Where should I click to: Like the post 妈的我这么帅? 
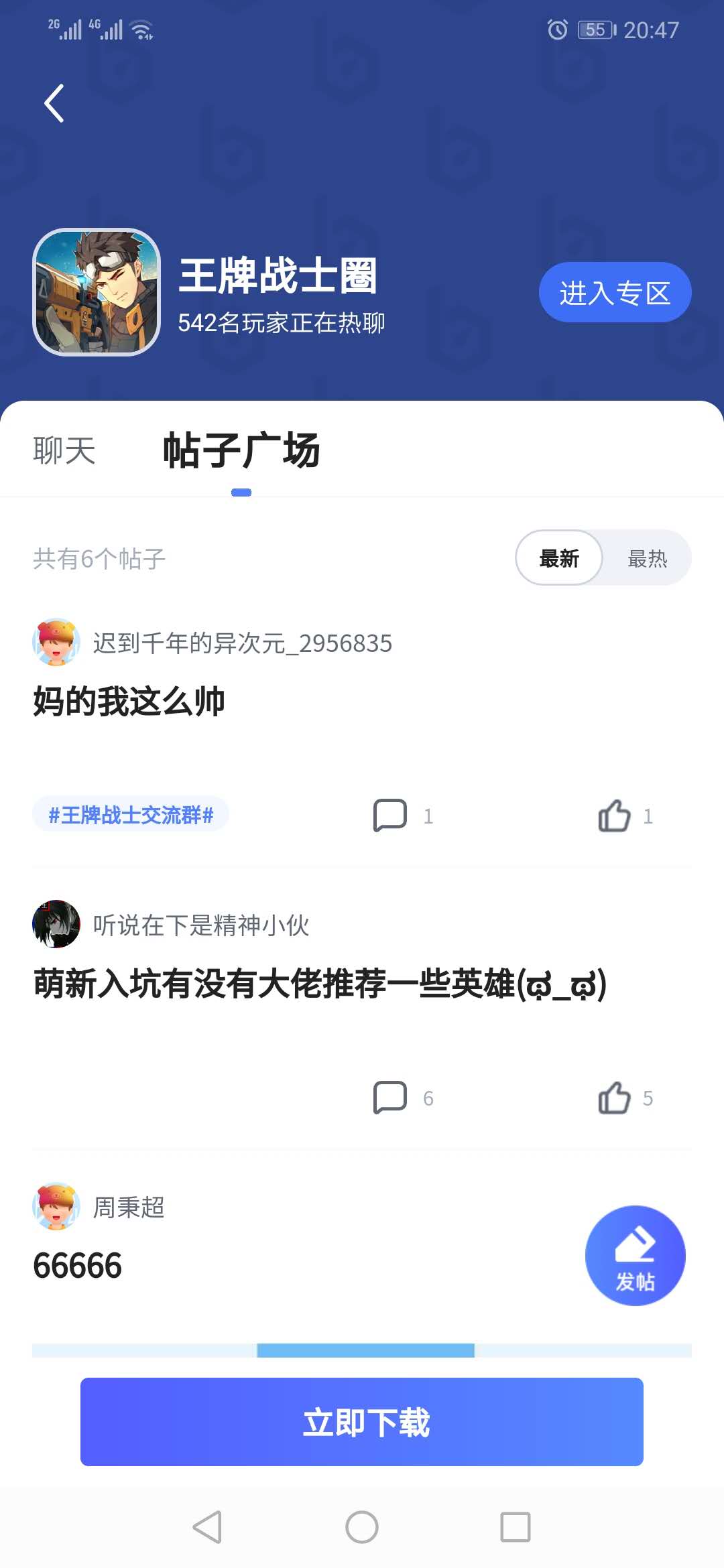tap(614, 815)
